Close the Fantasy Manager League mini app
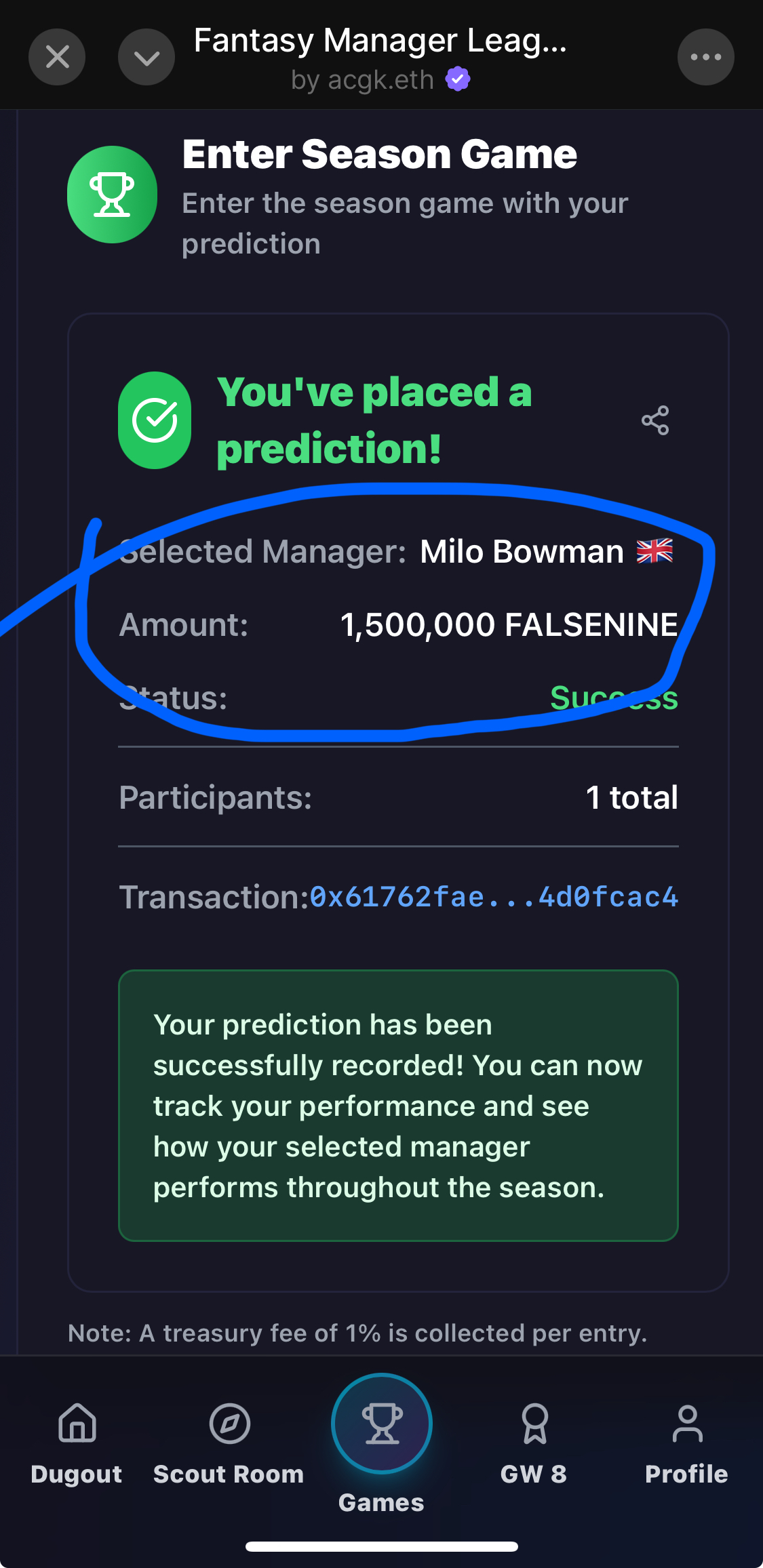Screen dimensions: 763x1568 point(57,57)
